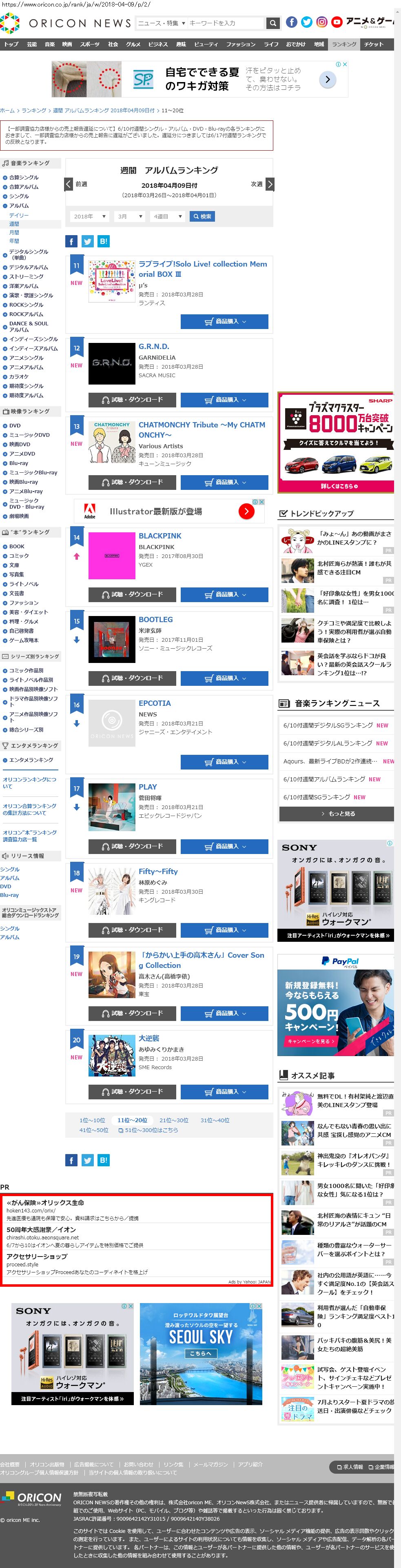
Task: Tap the blue 検索 button
Action: coord(202,217)
